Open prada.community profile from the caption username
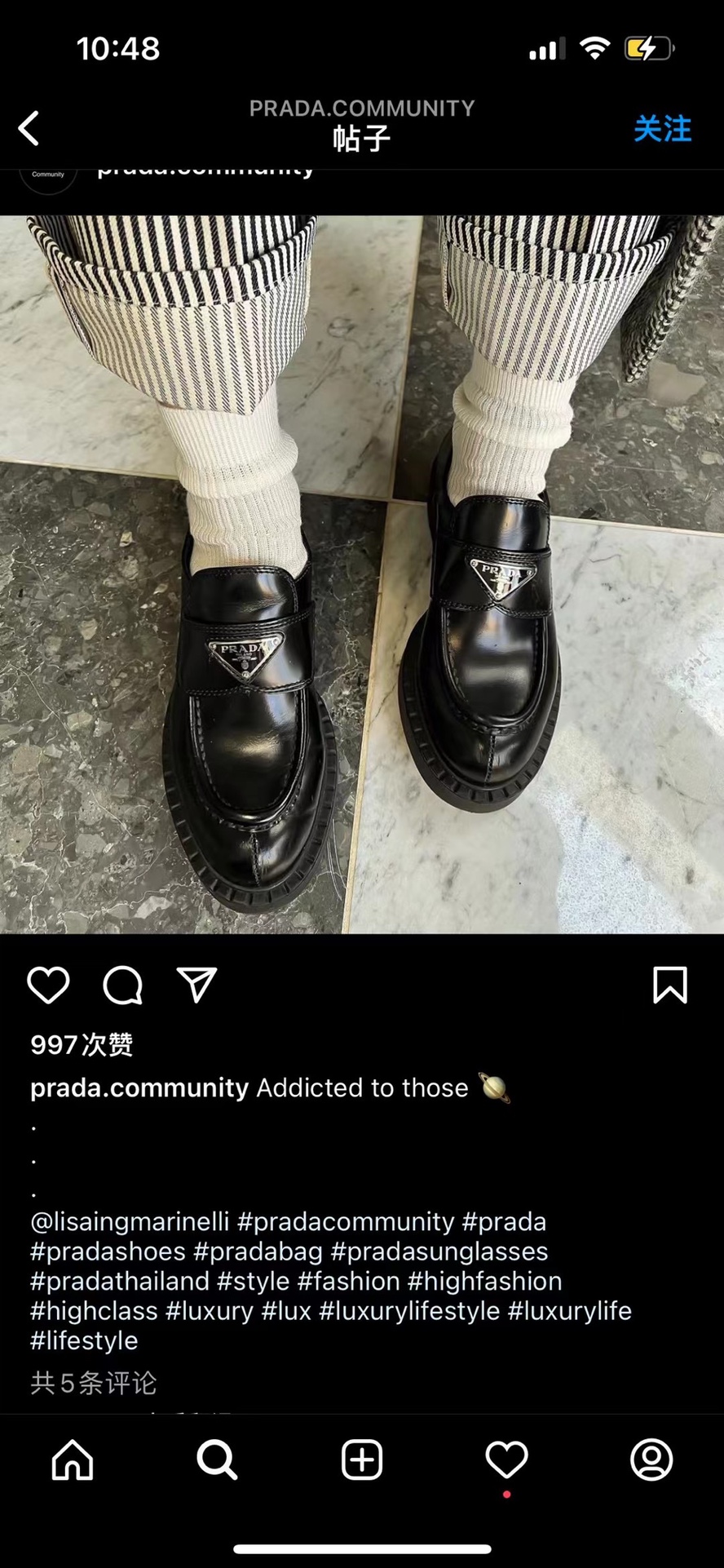Viewport: 724px width, 1568px height. point(139,1087)
